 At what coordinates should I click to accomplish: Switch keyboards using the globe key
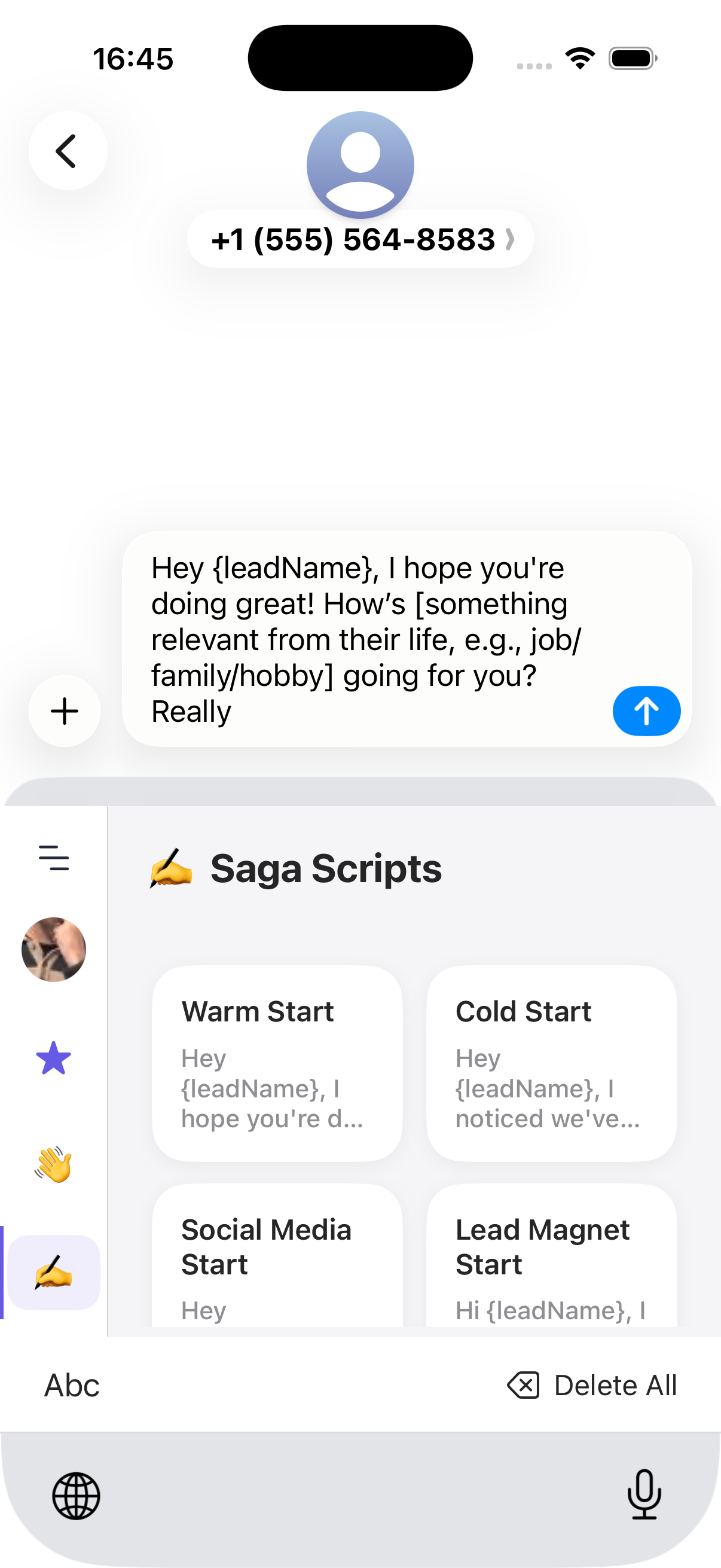tap(76, 1496)
